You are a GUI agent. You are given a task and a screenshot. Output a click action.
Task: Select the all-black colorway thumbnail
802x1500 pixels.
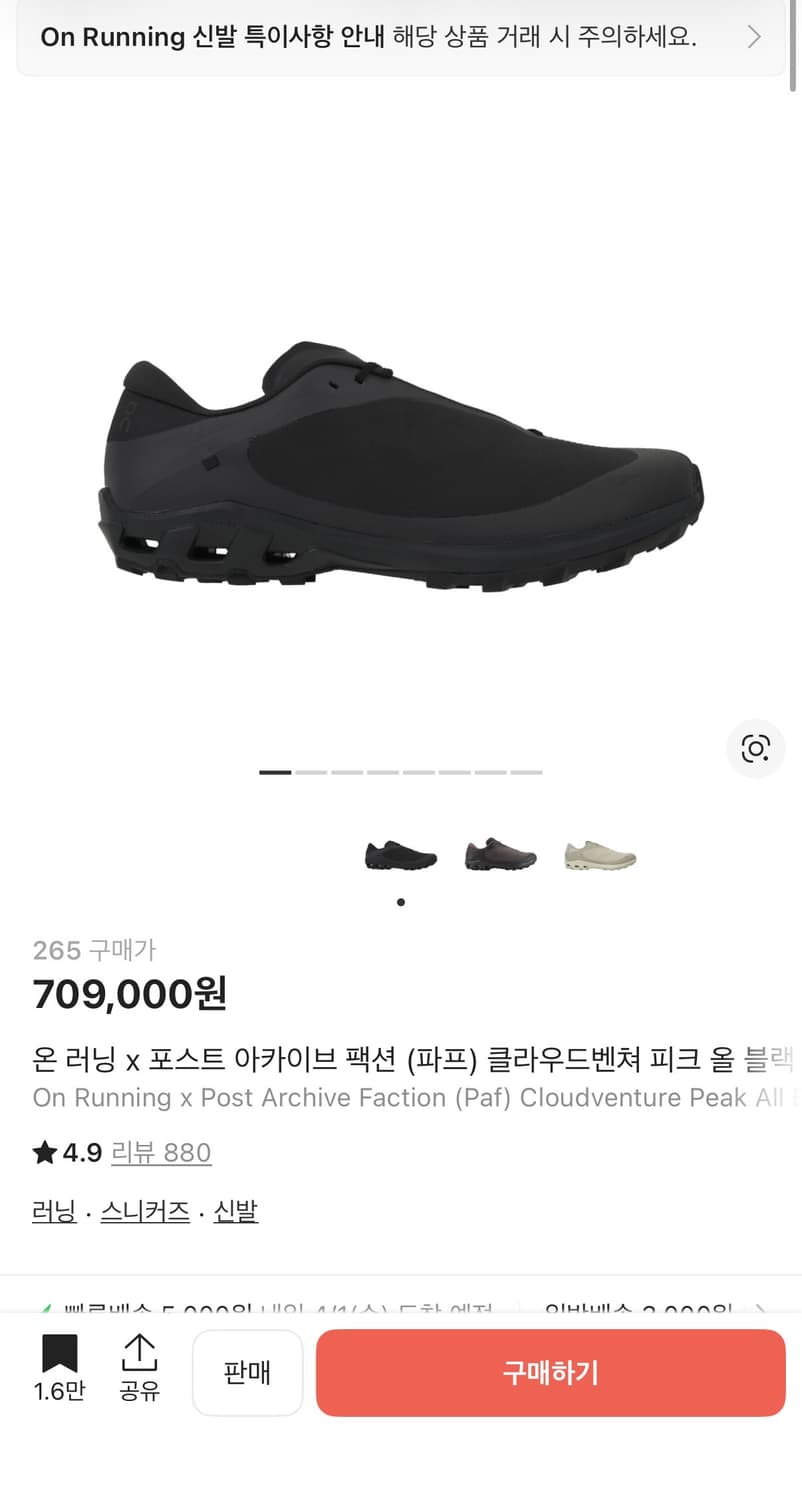pos(400,853)
